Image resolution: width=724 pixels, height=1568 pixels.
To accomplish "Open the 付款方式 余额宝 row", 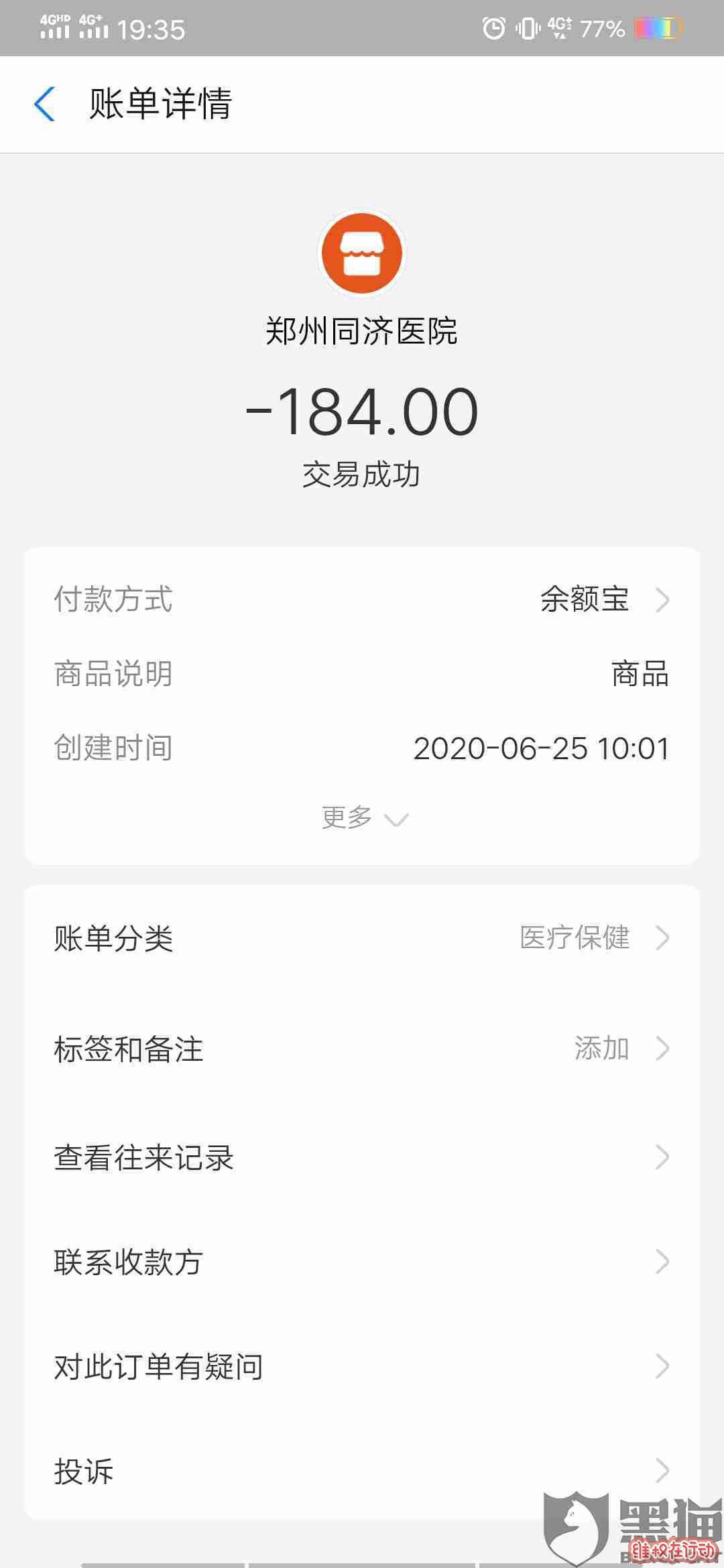I will point(362,599).
